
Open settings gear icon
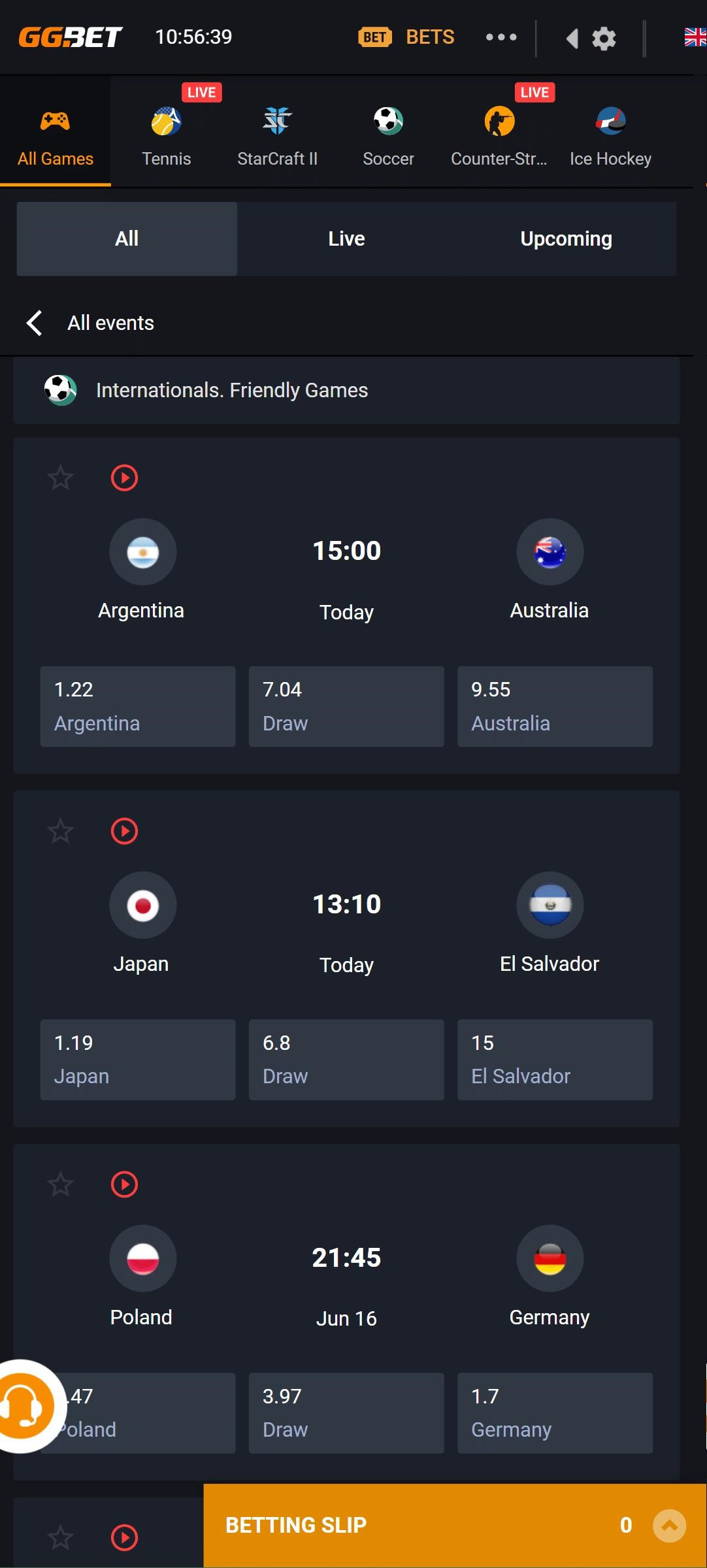[604, 39]
